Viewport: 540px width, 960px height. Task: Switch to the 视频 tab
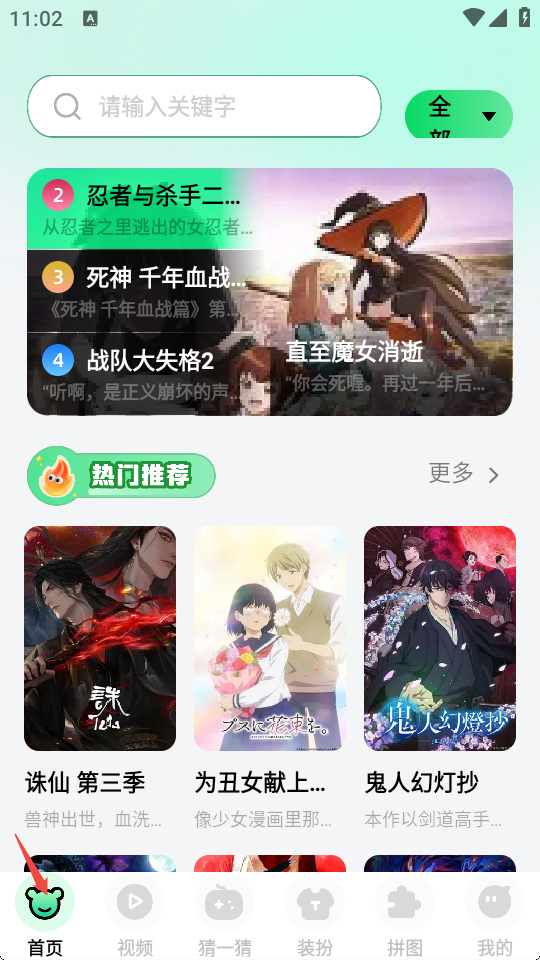pyautogui.click(x=135, y=916)
